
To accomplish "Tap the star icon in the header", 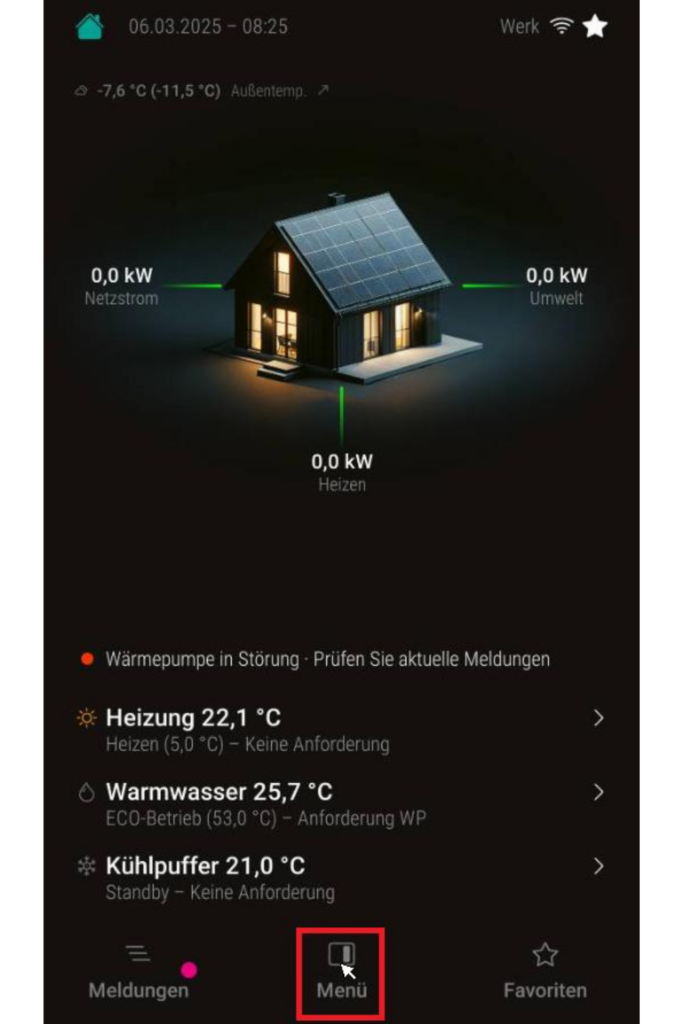I will pos(595,27).
